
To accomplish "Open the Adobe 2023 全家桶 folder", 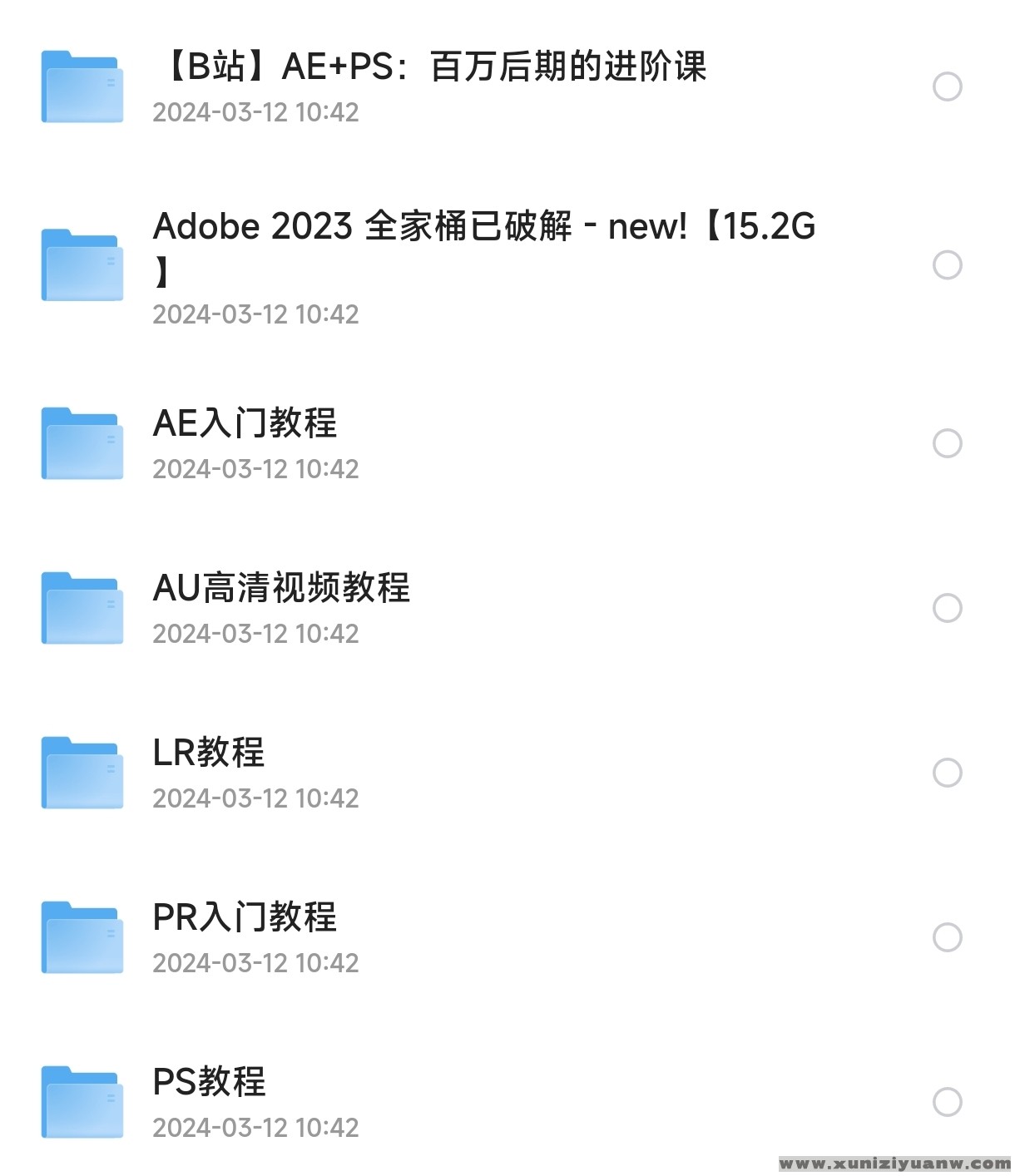I will click(483, 227).
